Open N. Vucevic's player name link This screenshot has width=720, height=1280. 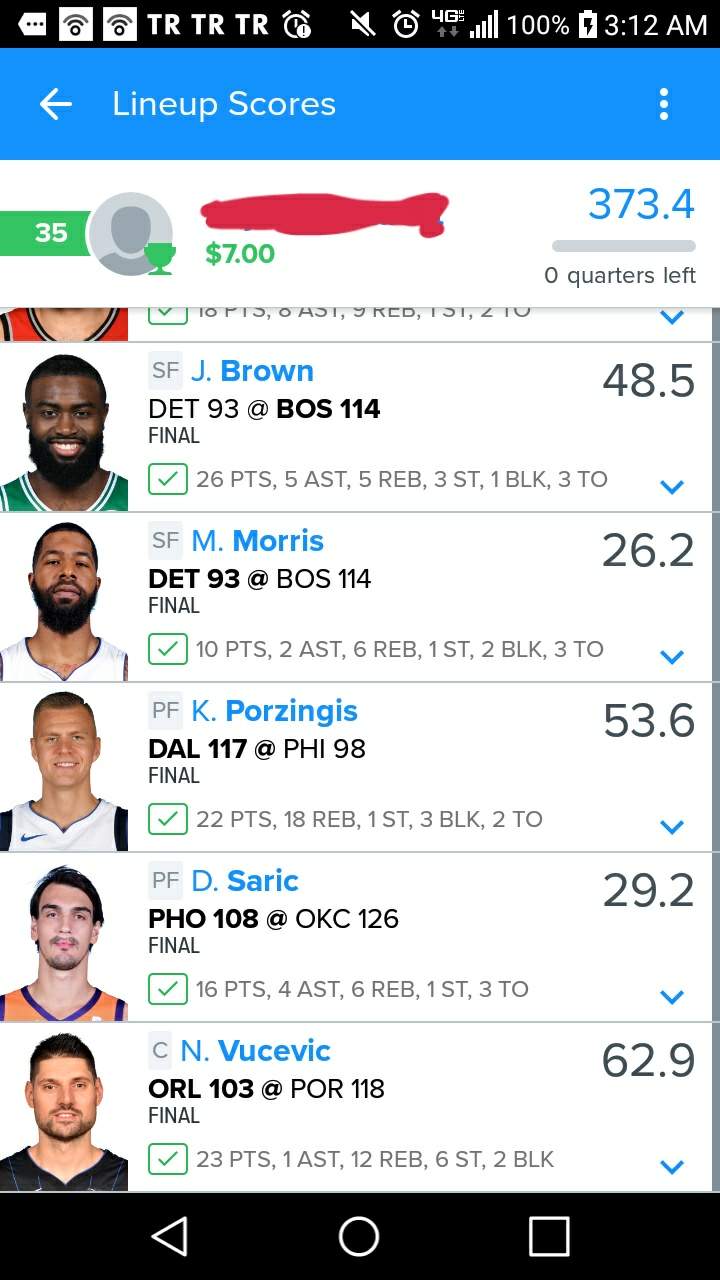[255, 1051]
